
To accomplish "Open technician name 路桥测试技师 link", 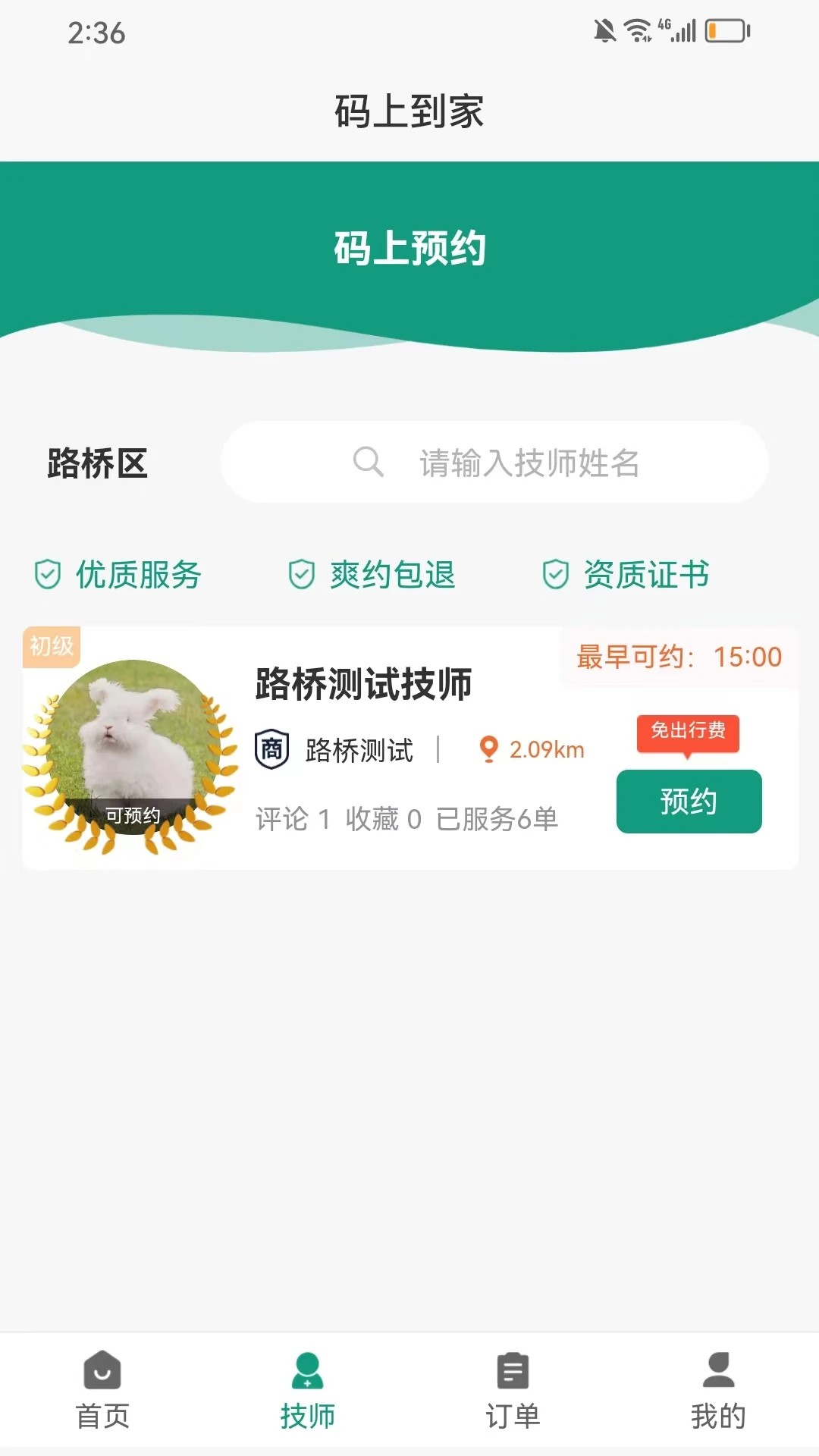I will click(x=362, y=684).
